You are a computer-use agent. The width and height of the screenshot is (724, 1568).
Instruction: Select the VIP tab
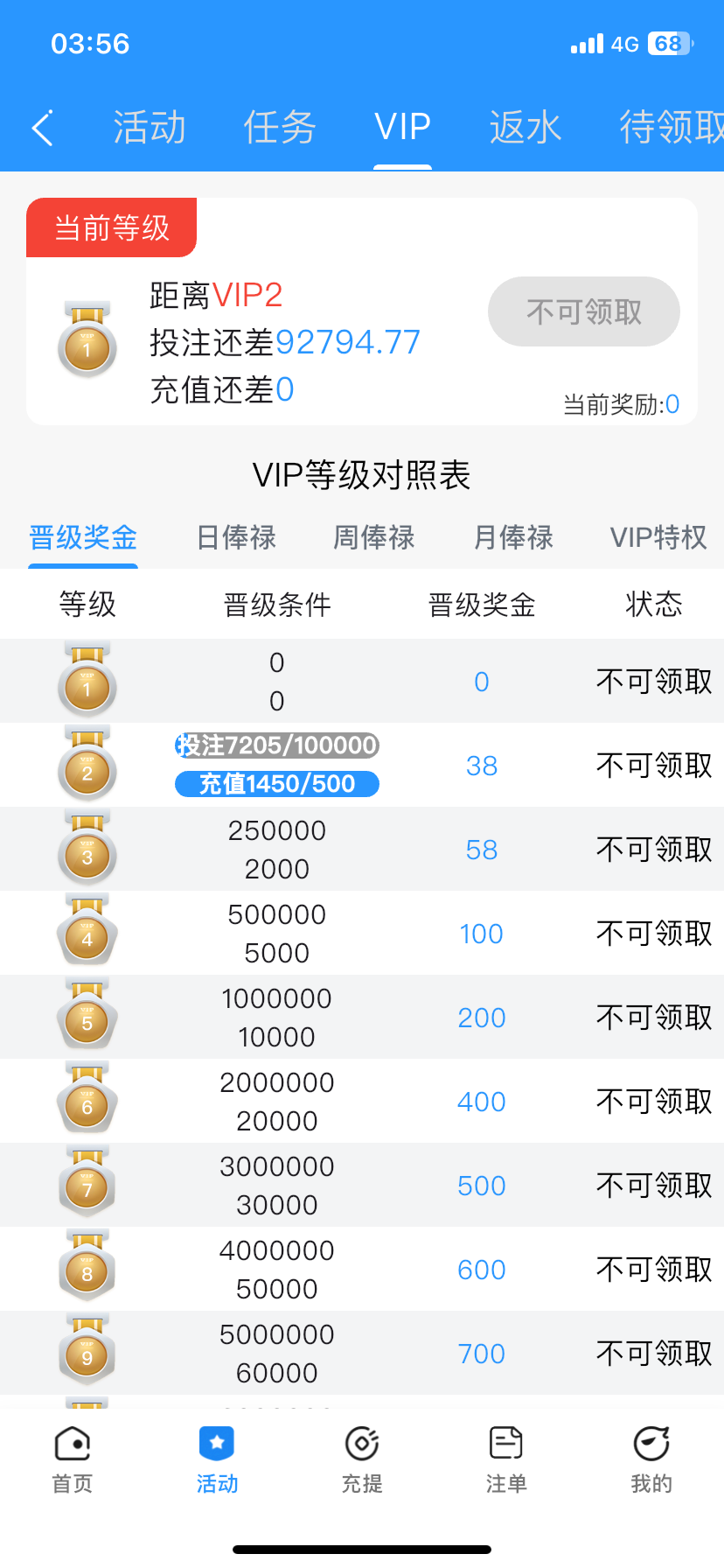click(x=402, y=128)
